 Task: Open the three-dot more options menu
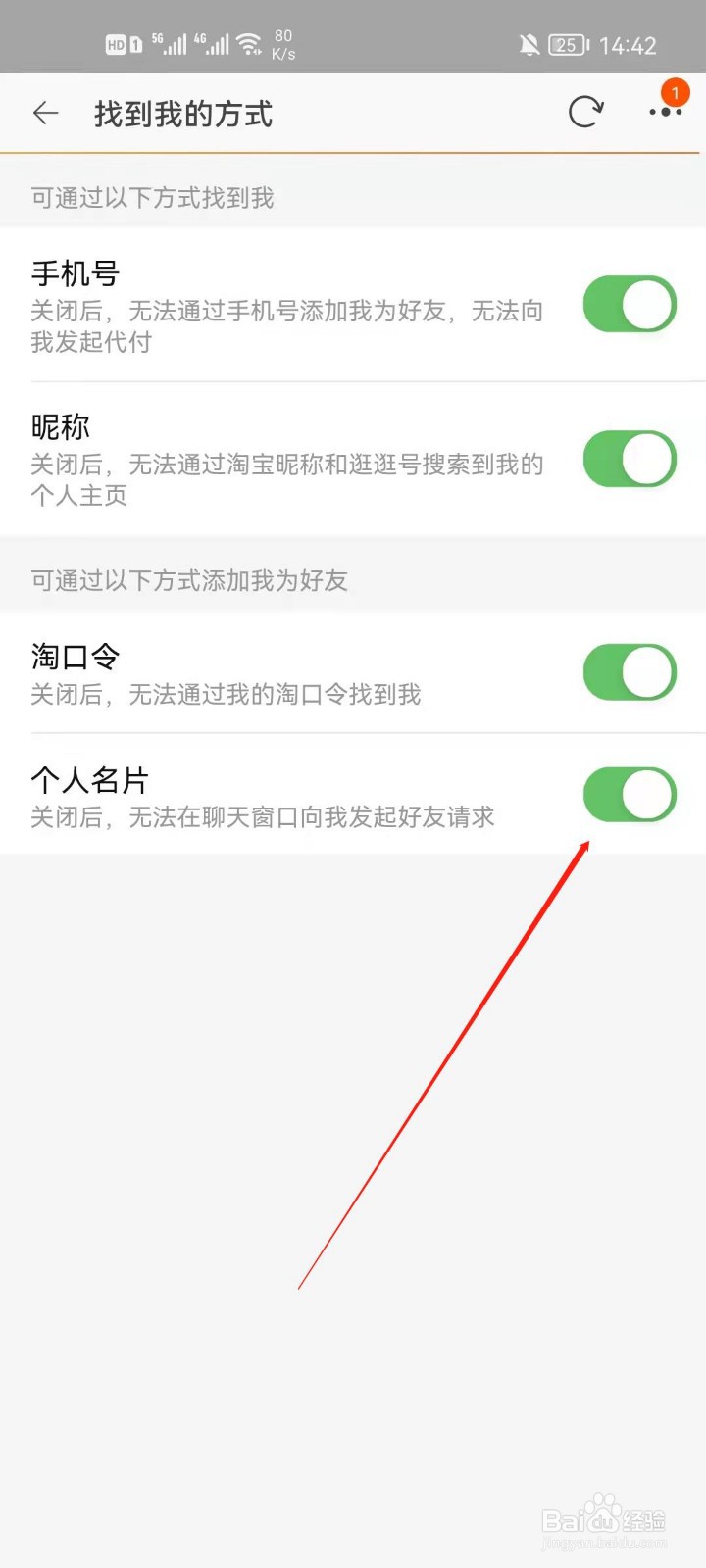pos(665,113)
